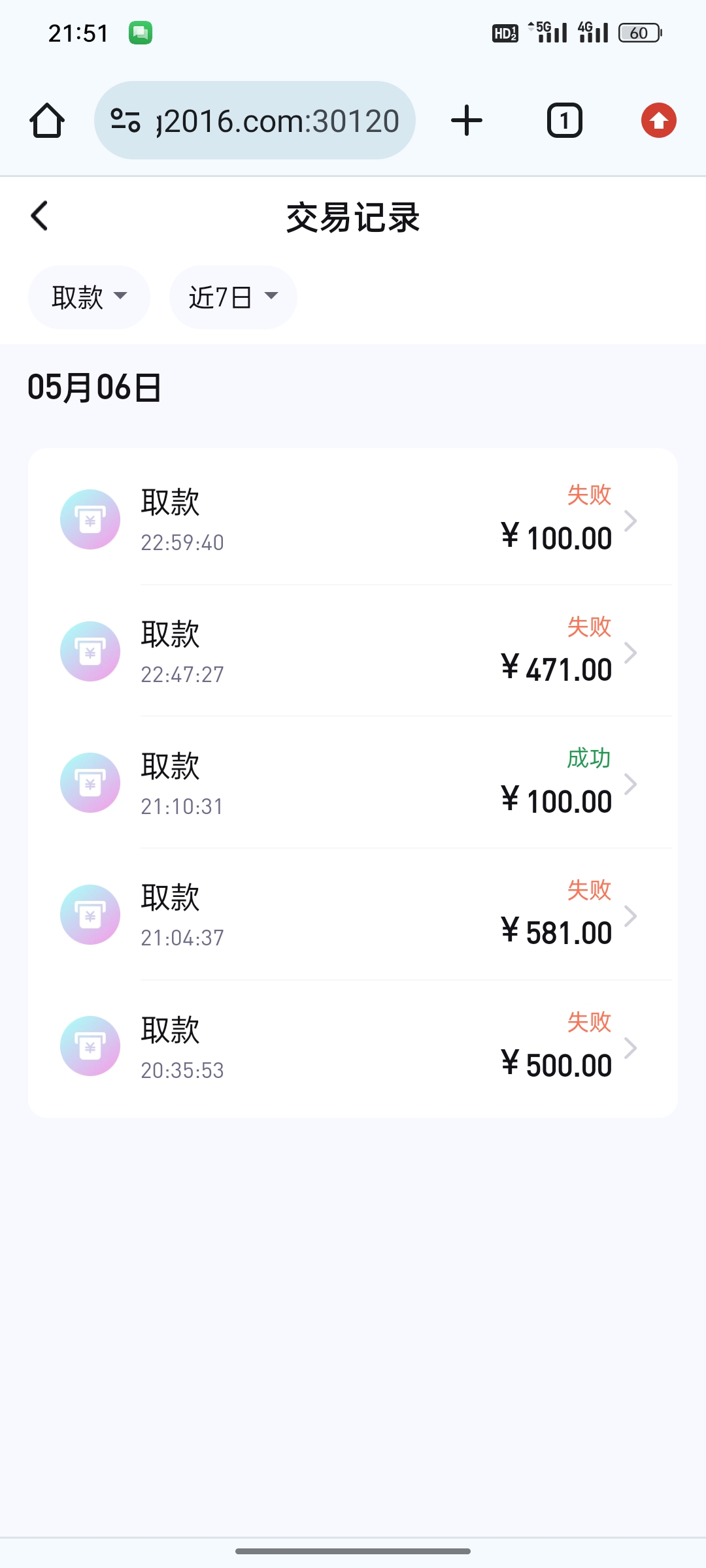Viewport: 706px width, 1568px height.
Task: View the ¥471.00 withdrawal at 22:47:27
Action: tap(353, 652)
